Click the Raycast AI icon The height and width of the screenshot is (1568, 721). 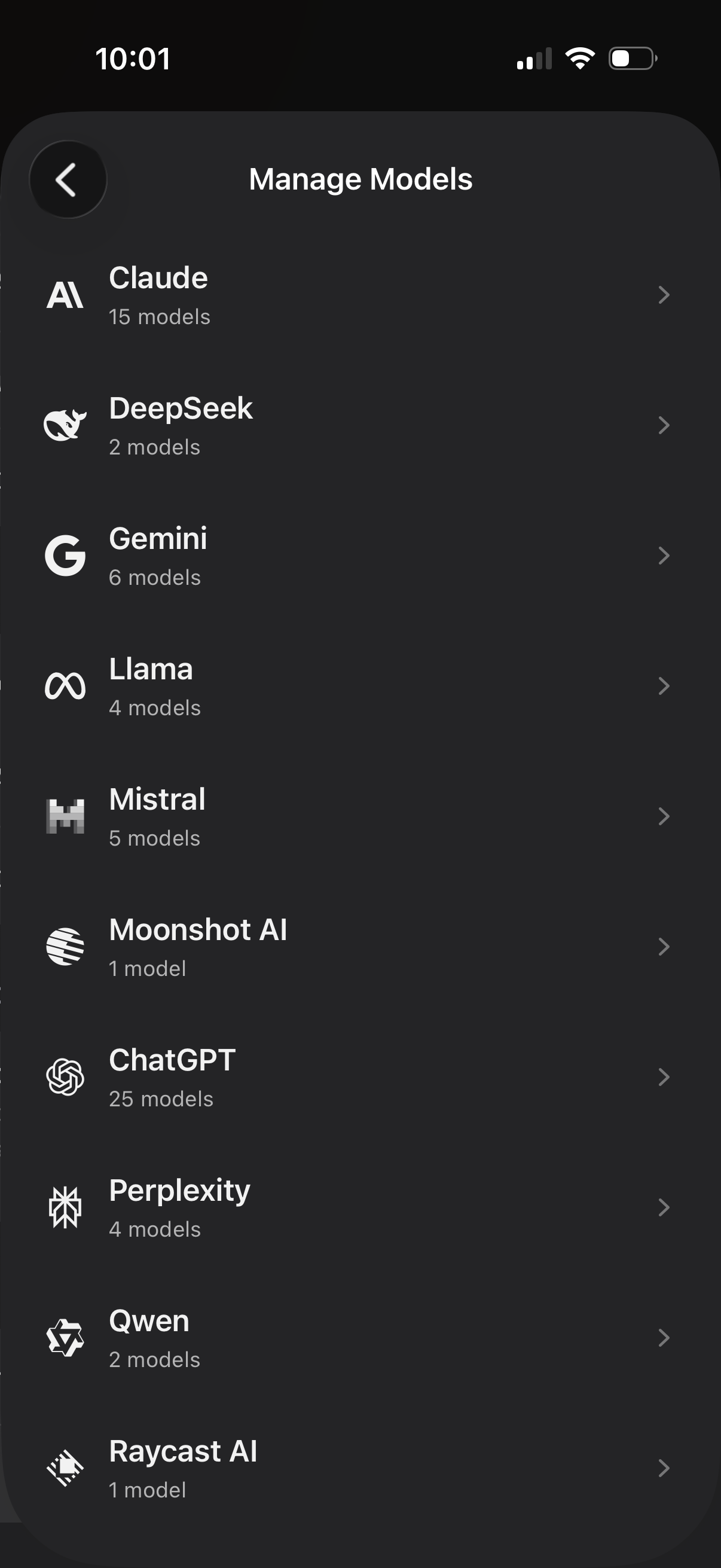65,1468
